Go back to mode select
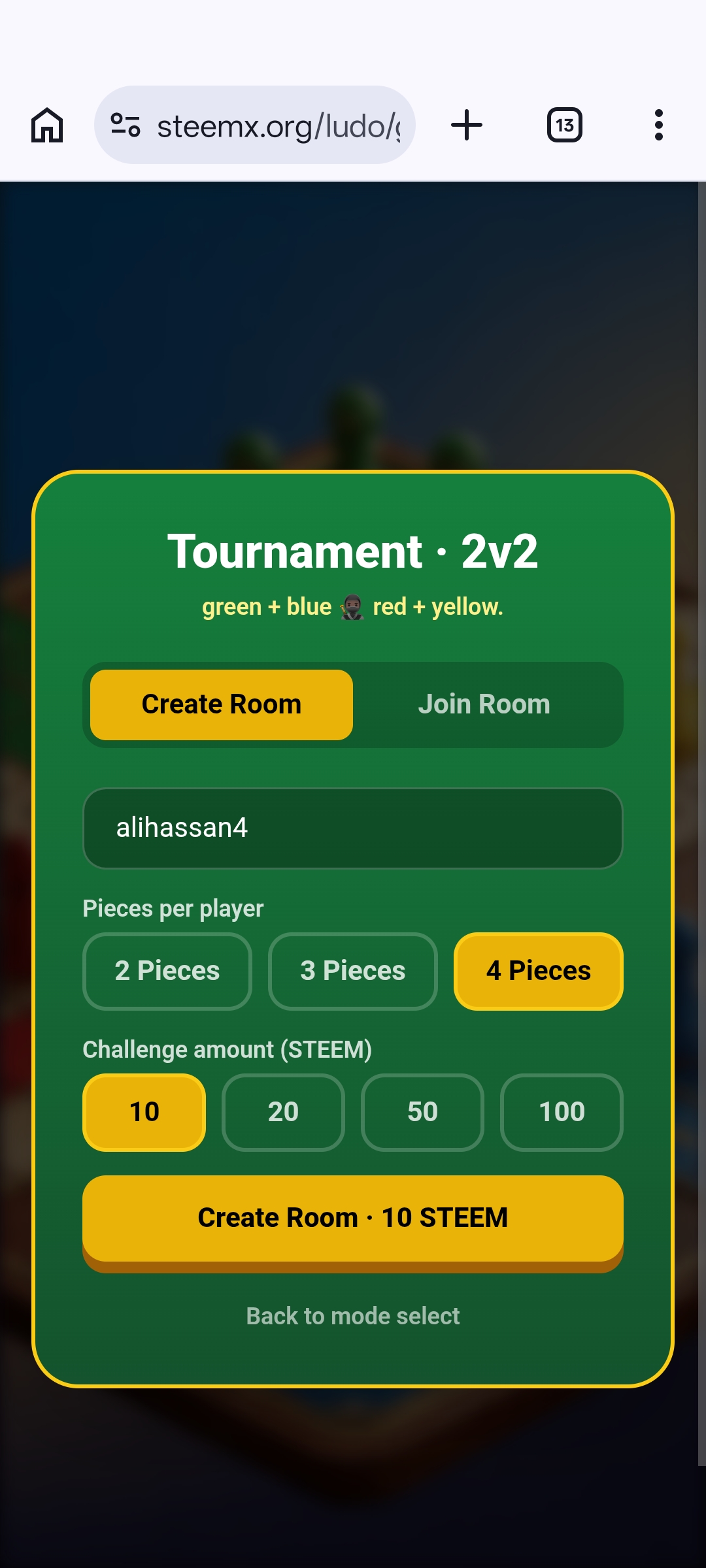The height and width of the screenshot is (1568, 706). point(353,1316)
